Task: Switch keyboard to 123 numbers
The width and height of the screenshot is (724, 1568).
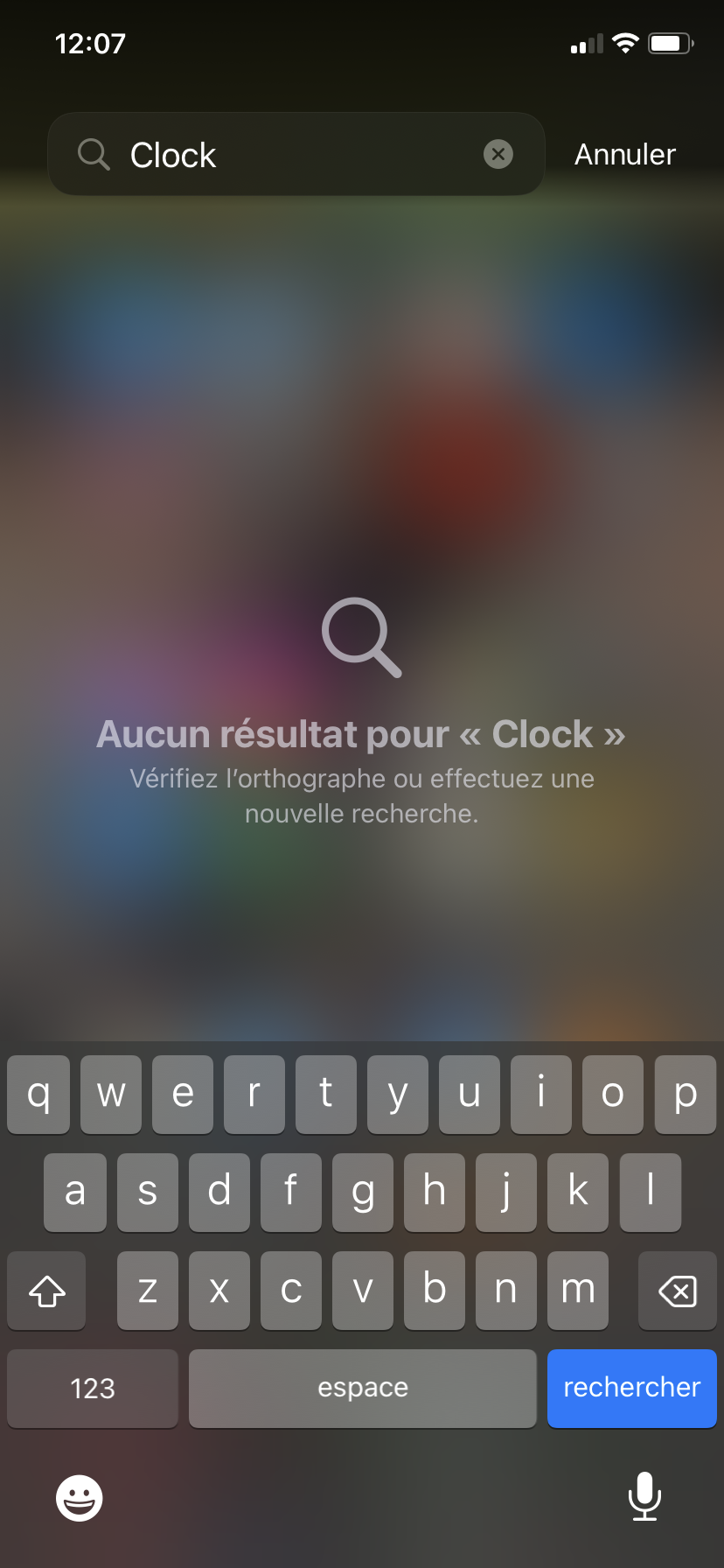Action: [93, 1388]
